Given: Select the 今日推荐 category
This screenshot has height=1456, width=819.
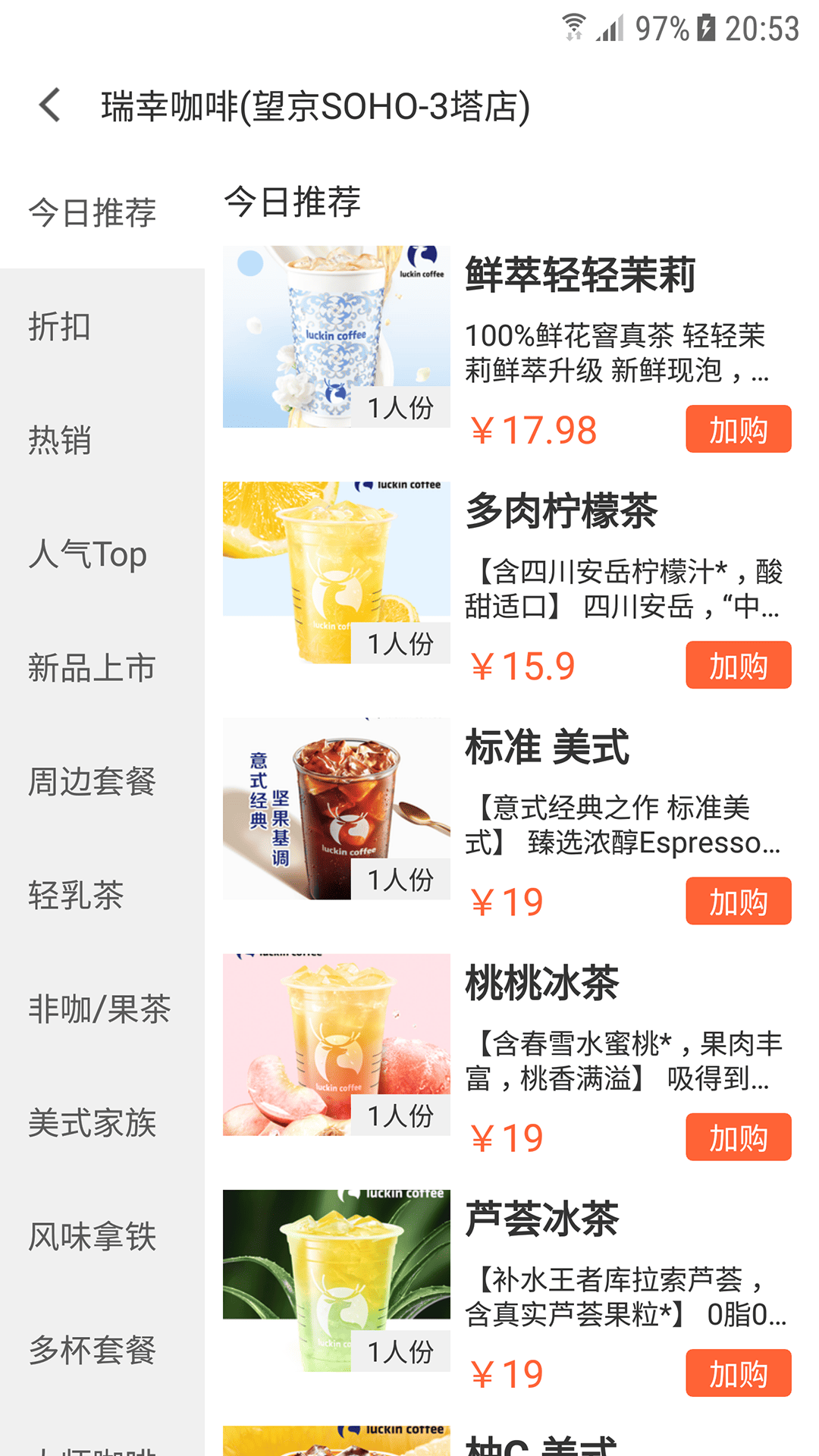Looking at the screenshot, I should click(92, 213).
